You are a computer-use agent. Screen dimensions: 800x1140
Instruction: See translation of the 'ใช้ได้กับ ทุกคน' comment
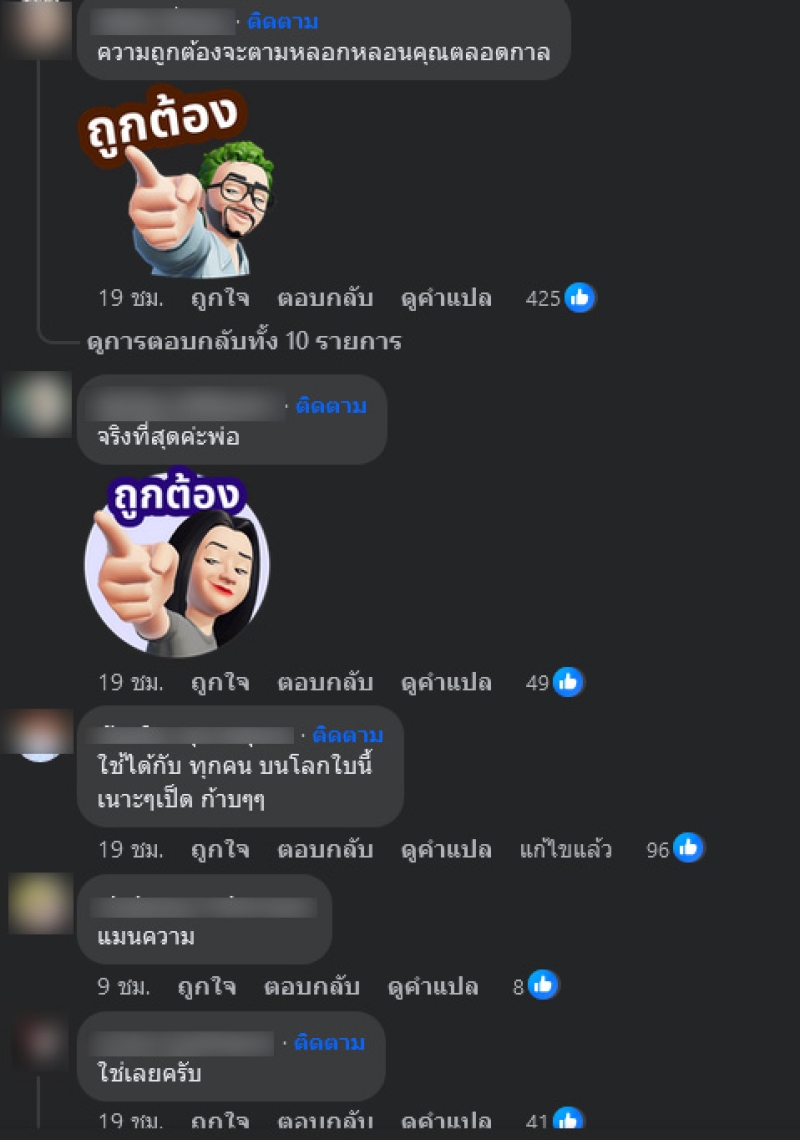tap(446, 850)
